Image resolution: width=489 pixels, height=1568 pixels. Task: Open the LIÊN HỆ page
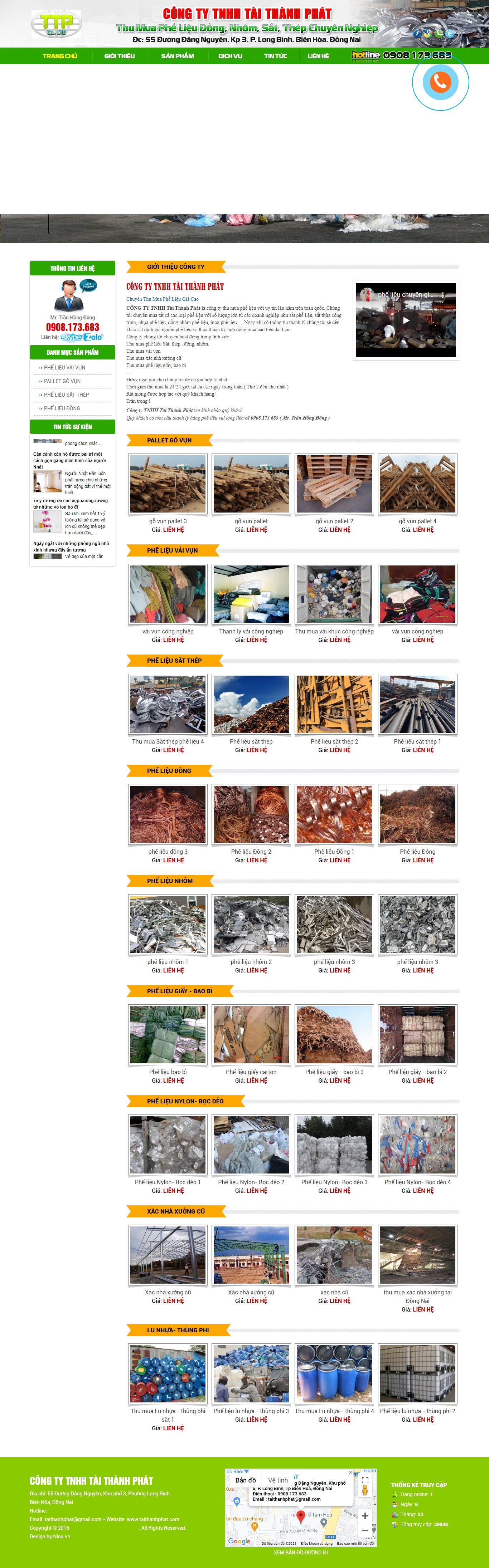[318, 56]
